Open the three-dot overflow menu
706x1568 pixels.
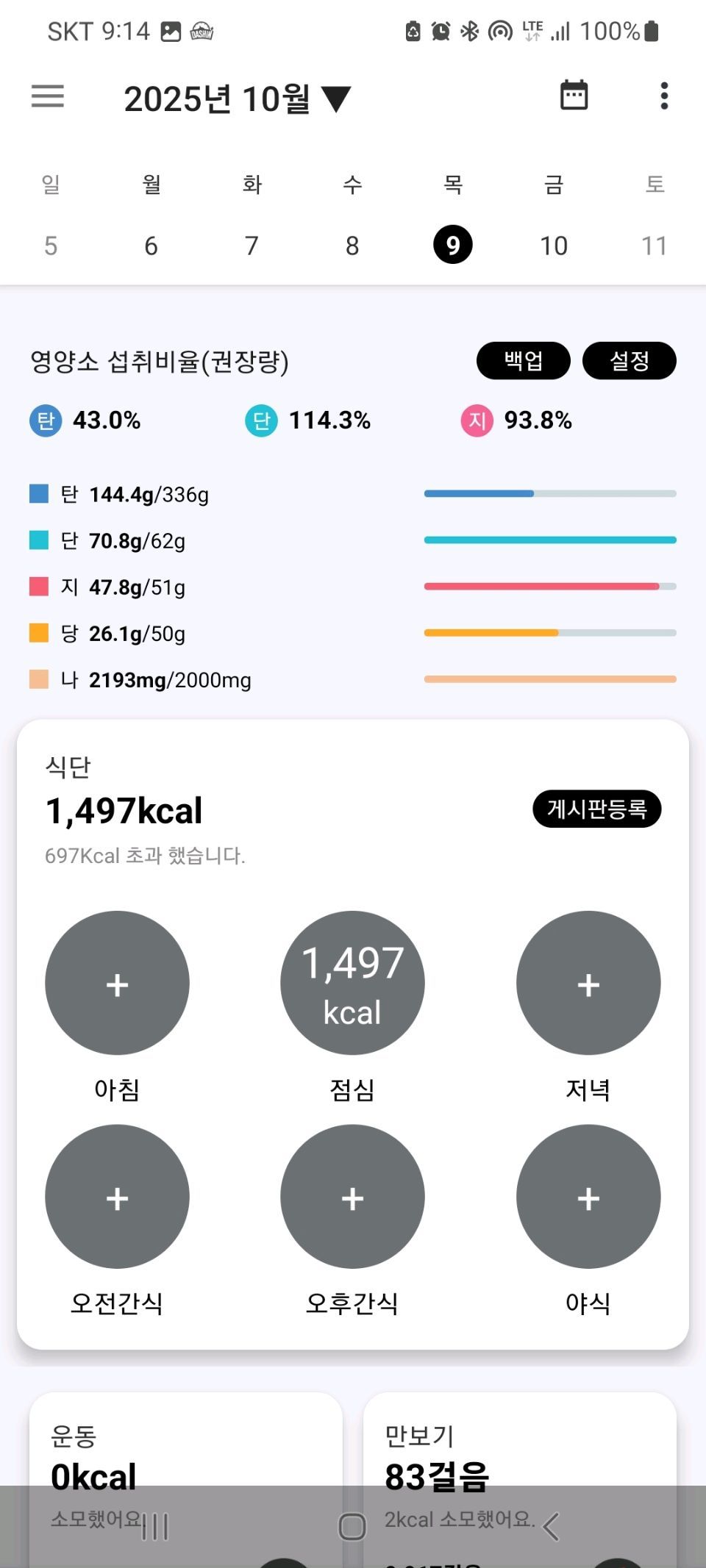click(x=664, y=96)
